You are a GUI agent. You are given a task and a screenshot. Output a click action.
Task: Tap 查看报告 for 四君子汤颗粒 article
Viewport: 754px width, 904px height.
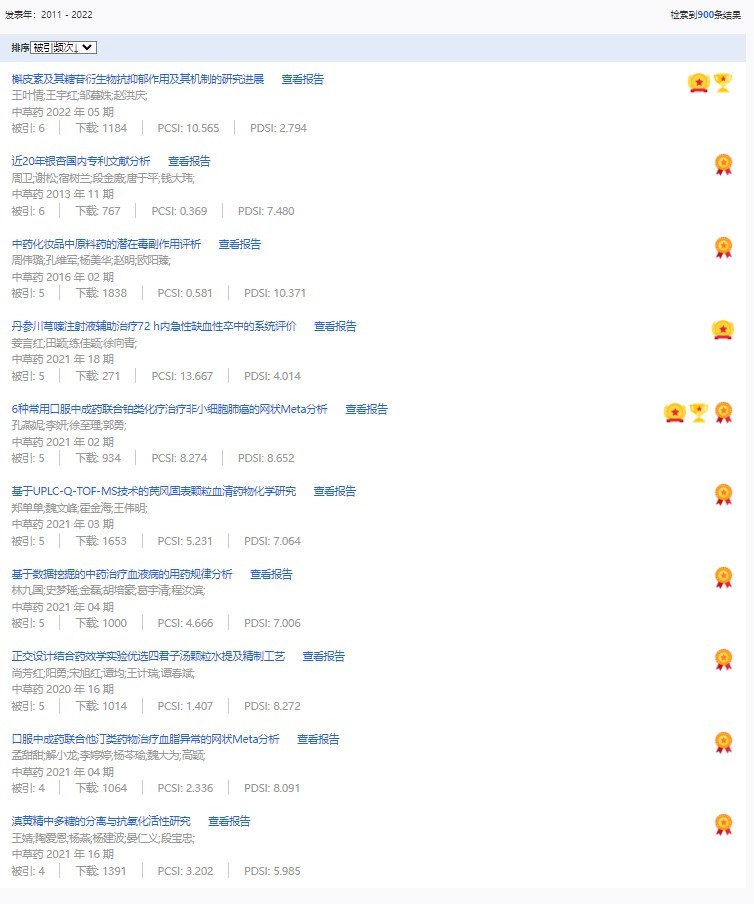pos(324,656)
